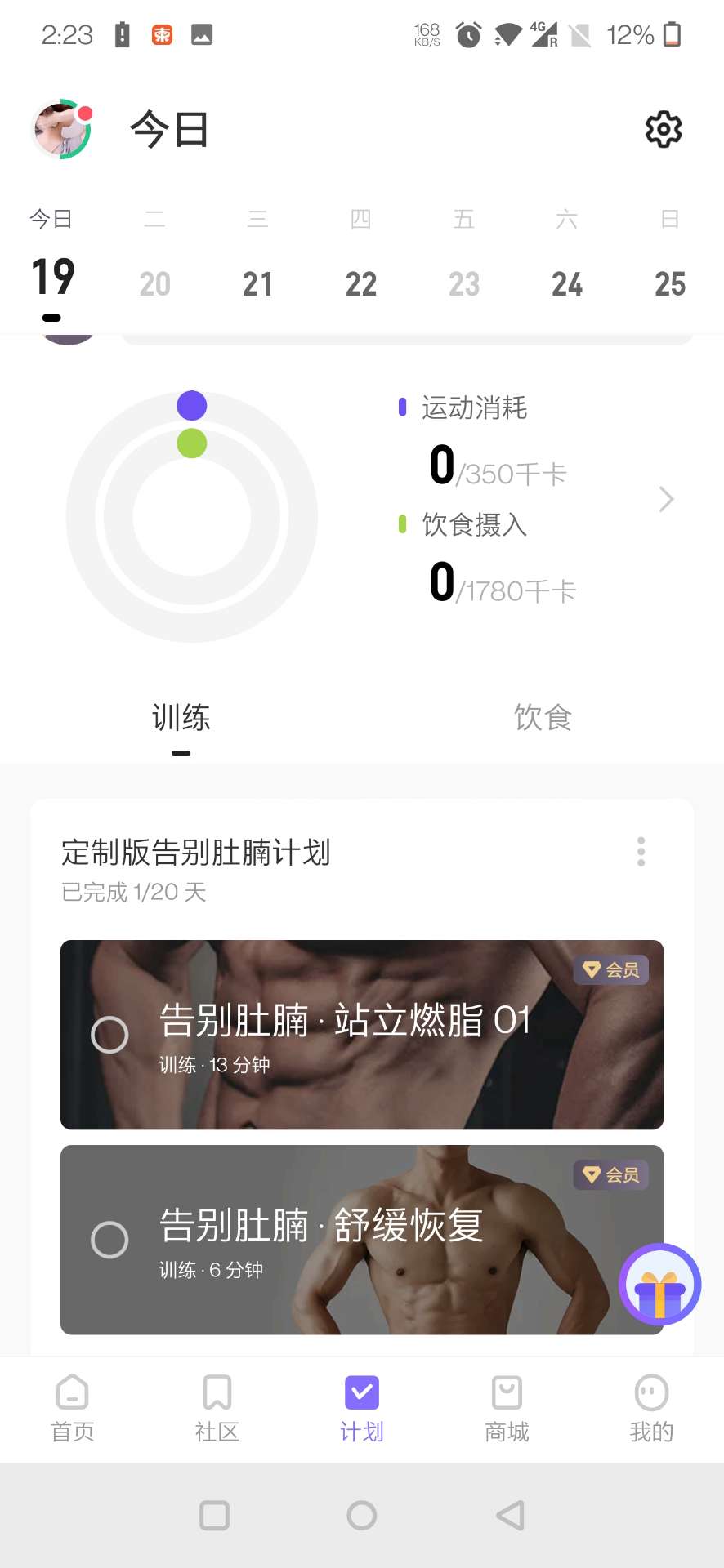Tap the profile avatar

(62, 129)
